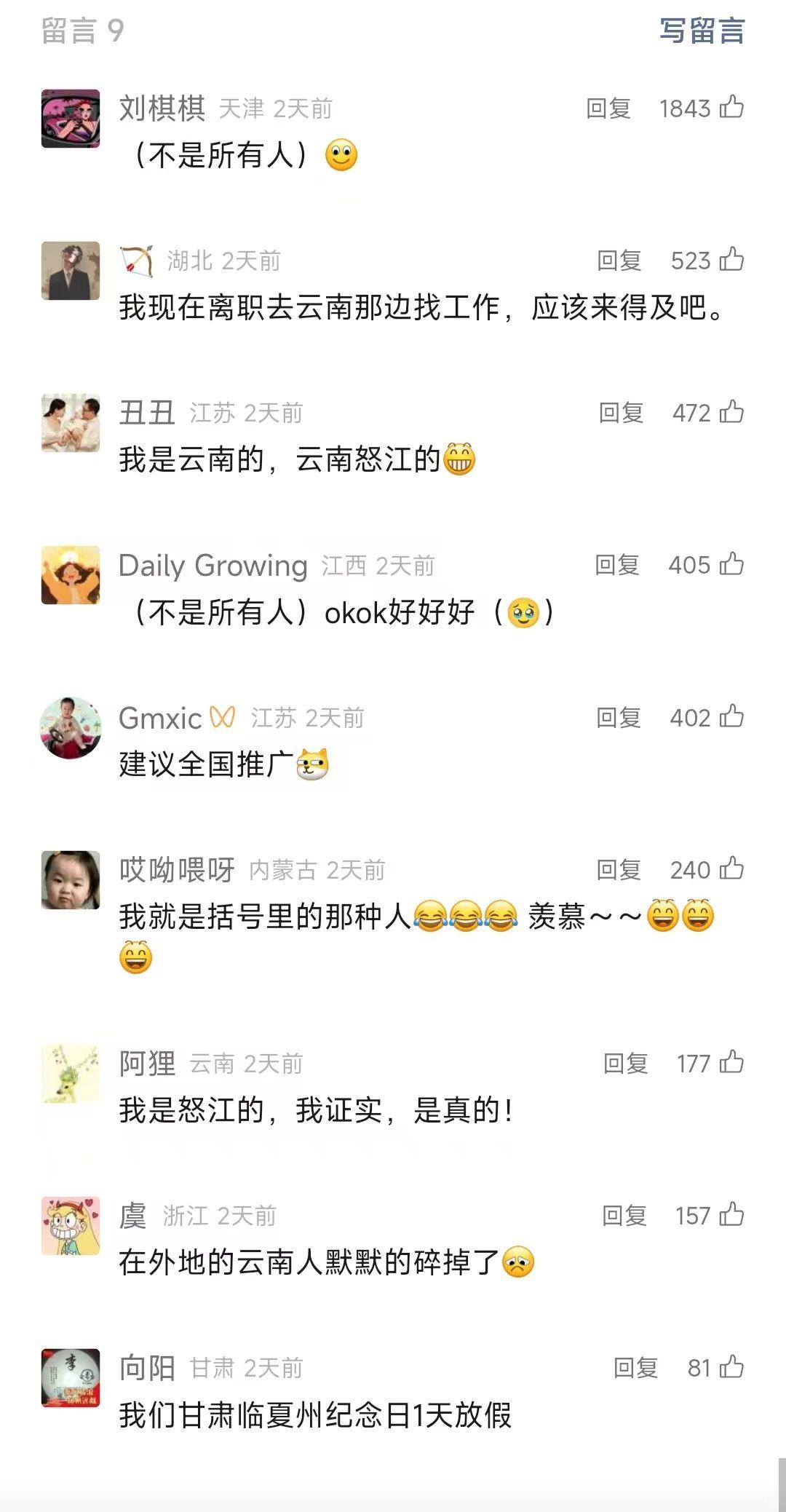Screen dimensions: 786x1512
Task: Reply to Gmxic's comment
Action: pos(619,718)
